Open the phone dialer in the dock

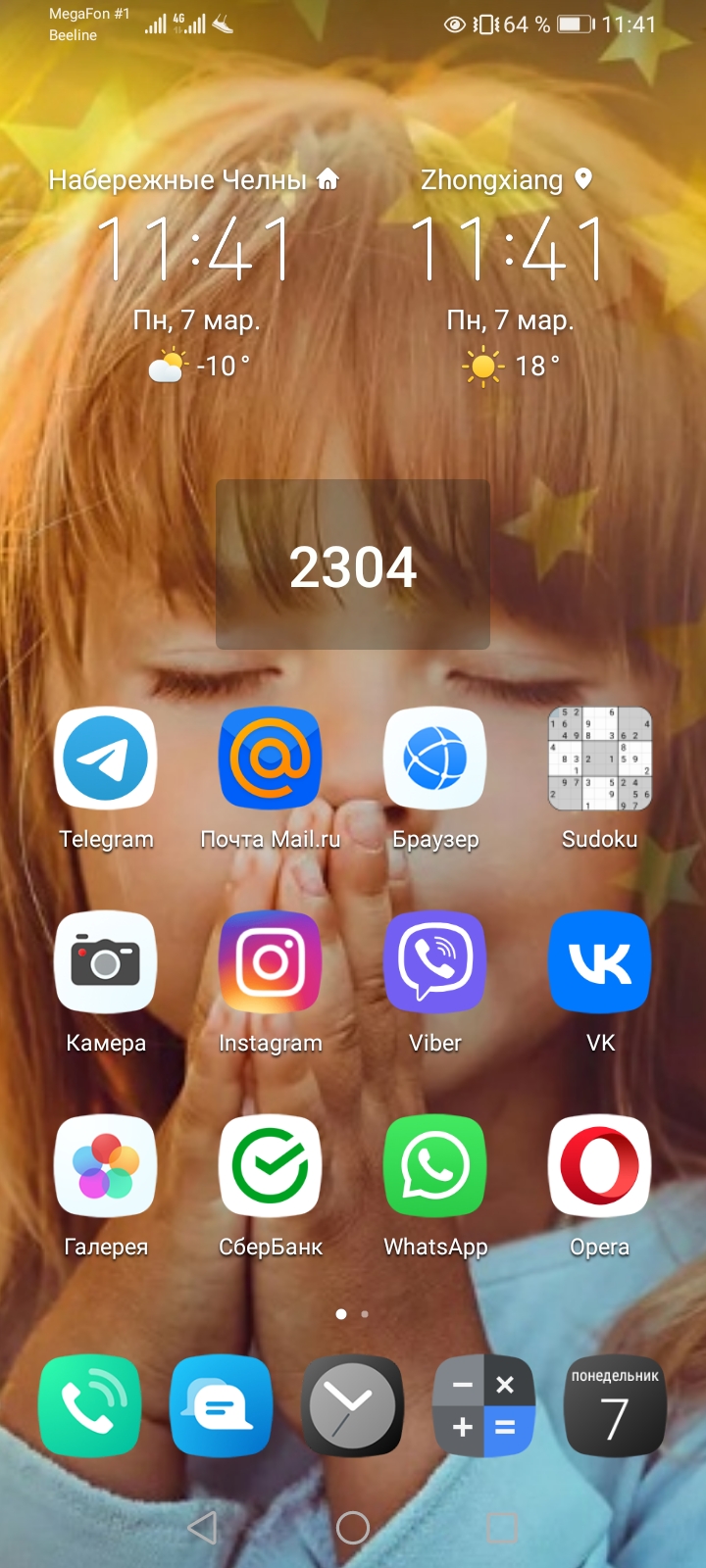click(90, 1406)
